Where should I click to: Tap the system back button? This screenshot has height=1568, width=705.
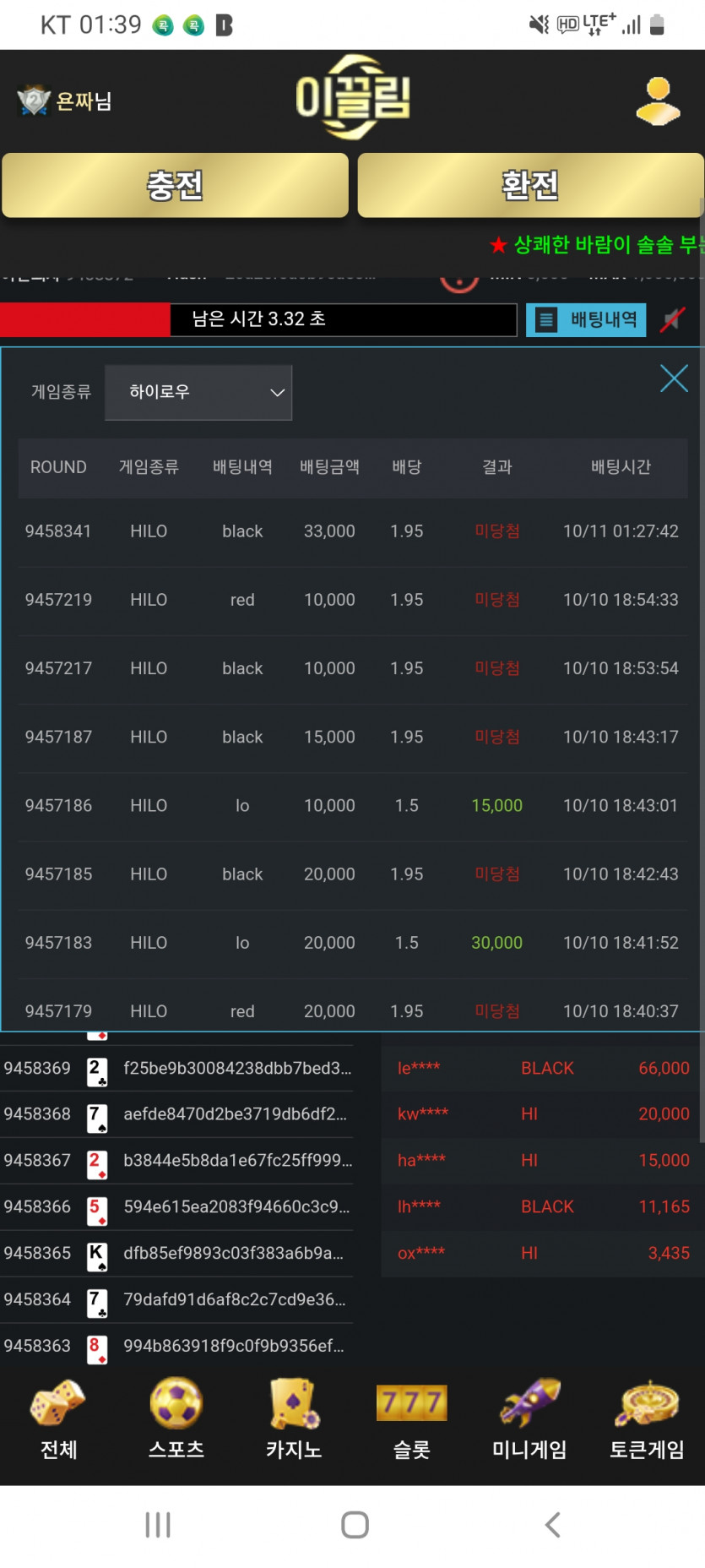[552, 1525]
